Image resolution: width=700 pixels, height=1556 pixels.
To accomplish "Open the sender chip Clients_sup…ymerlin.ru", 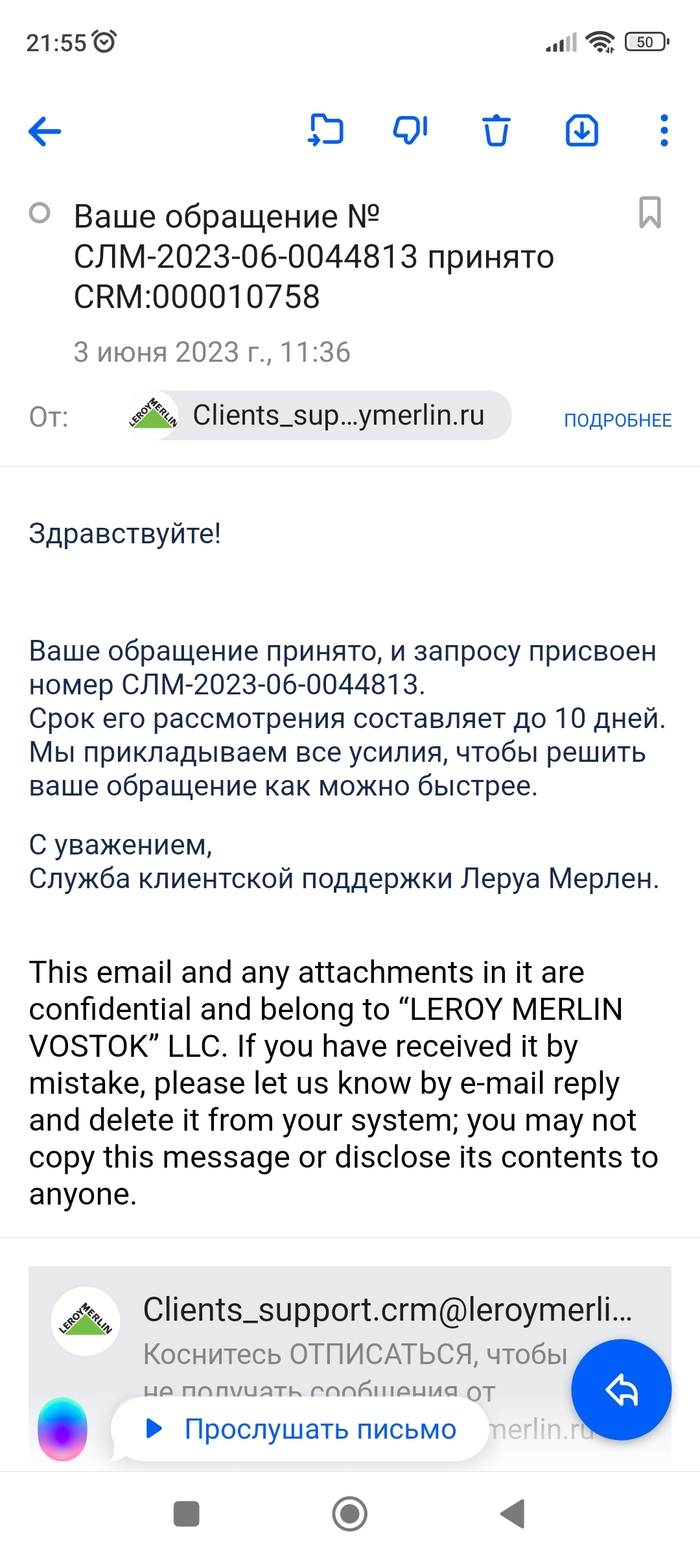I will pos(320,416).
